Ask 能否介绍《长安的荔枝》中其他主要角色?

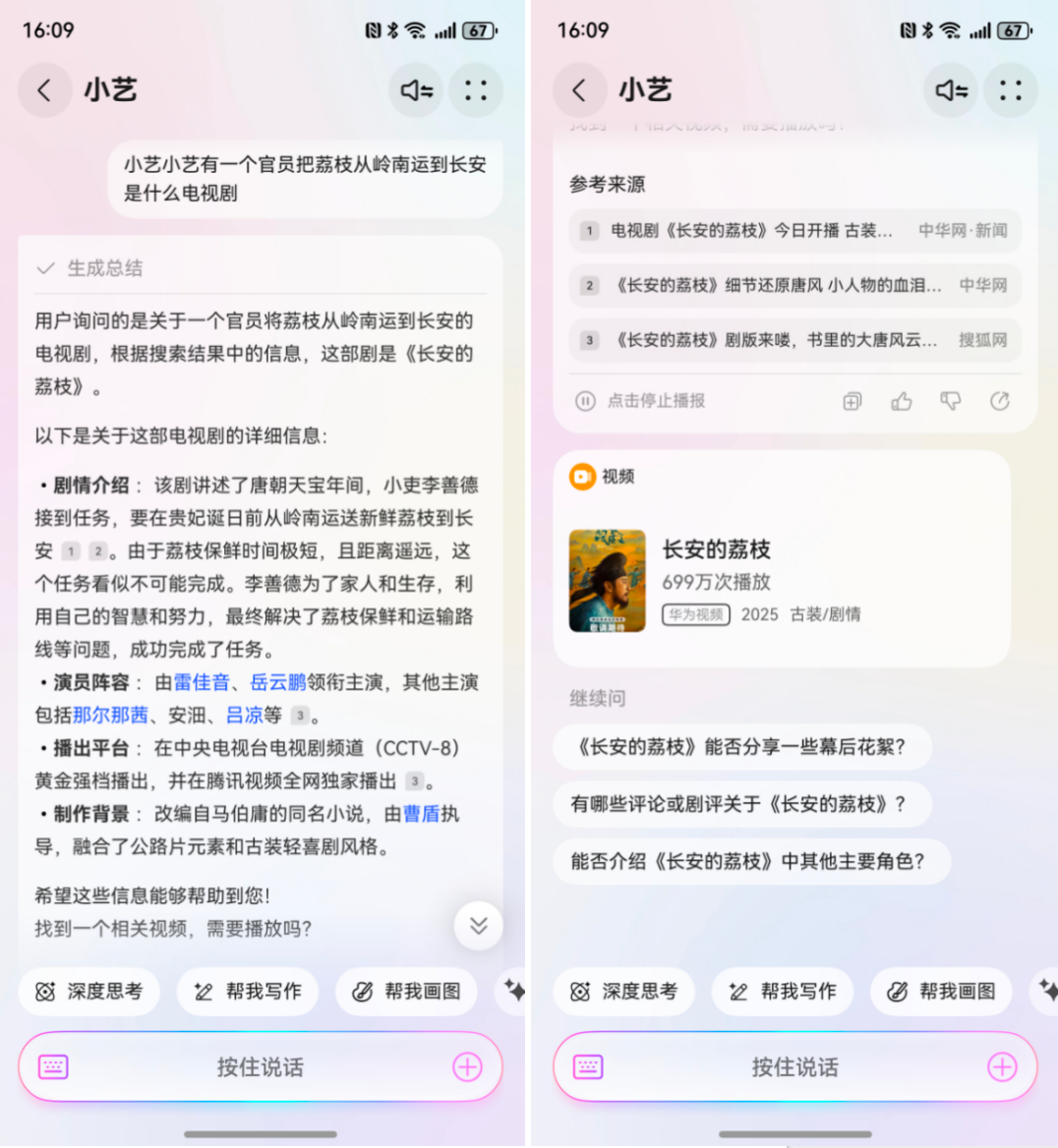click(749, 861)
